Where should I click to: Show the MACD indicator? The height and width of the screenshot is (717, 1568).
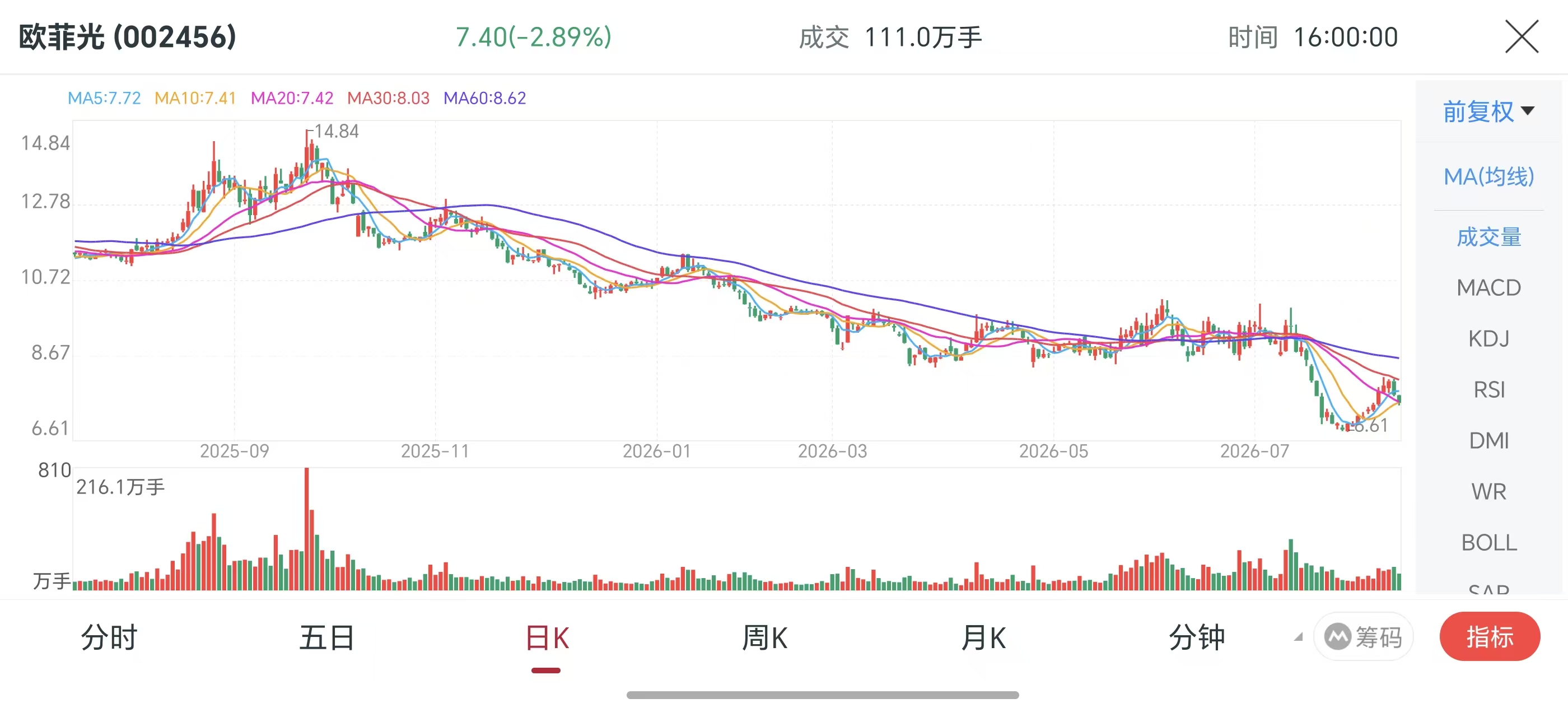click(x=1488, y=287)
